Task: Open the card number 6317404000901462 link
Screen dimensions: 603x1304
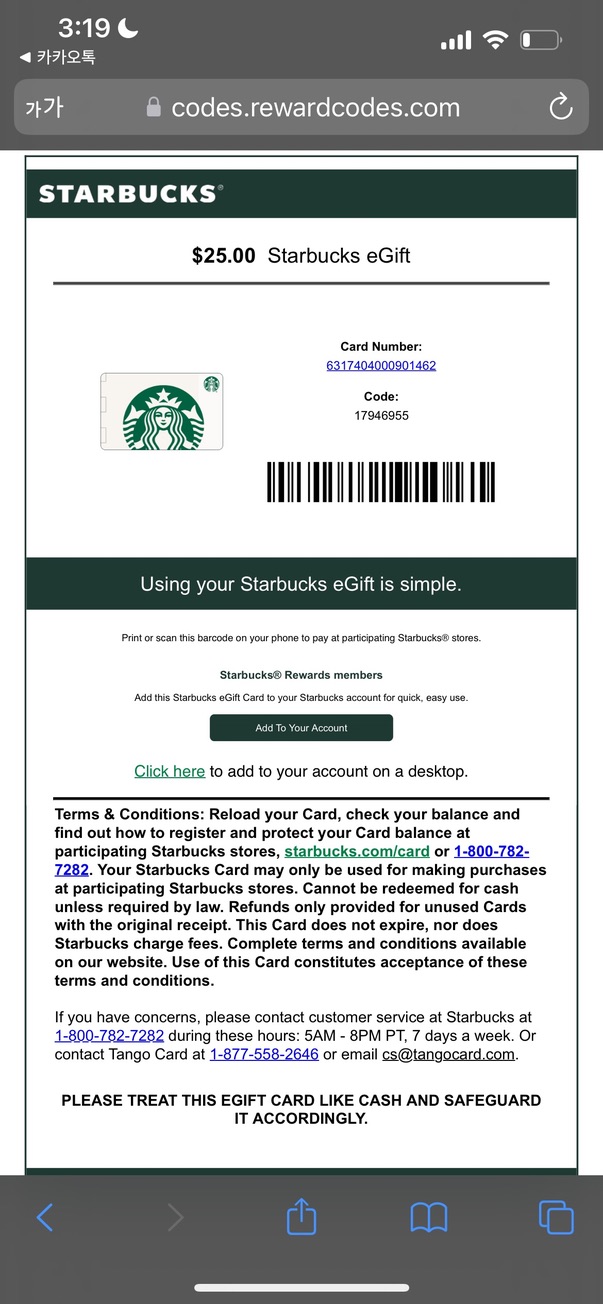Action: [381, 366]
